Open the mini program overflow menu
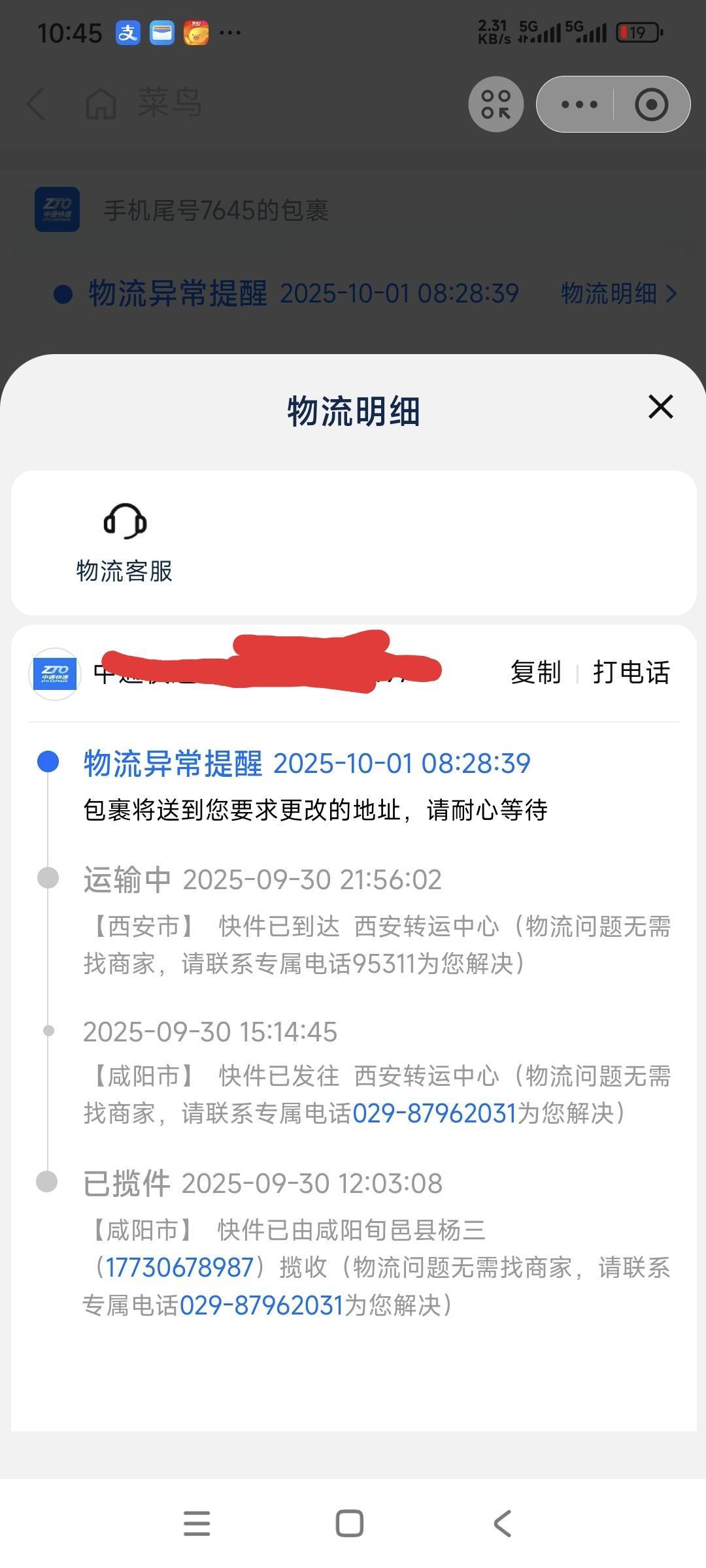 [579, 105]
